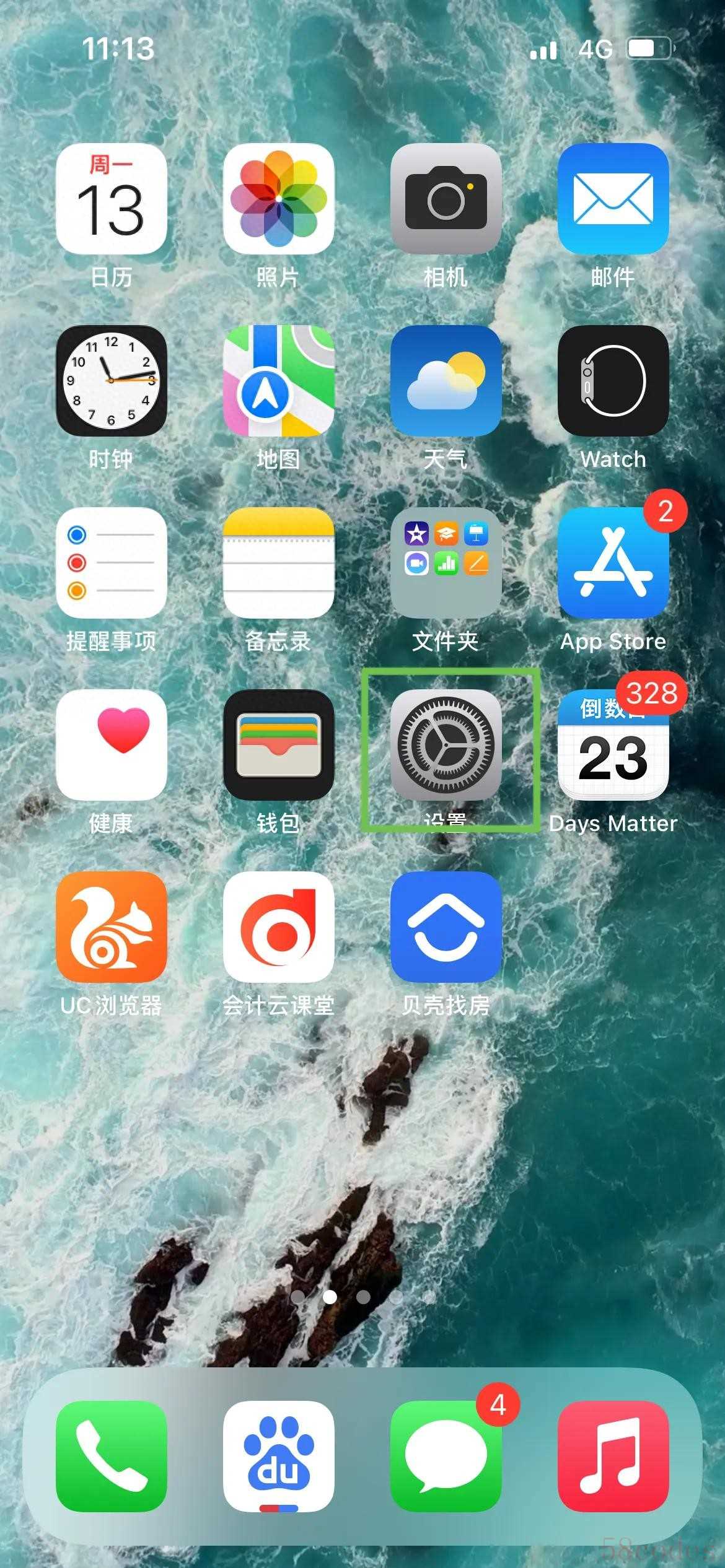This screenshot has width=725, height=1568.
Task: Open the Watch app
Action: (x=613, y=380)
